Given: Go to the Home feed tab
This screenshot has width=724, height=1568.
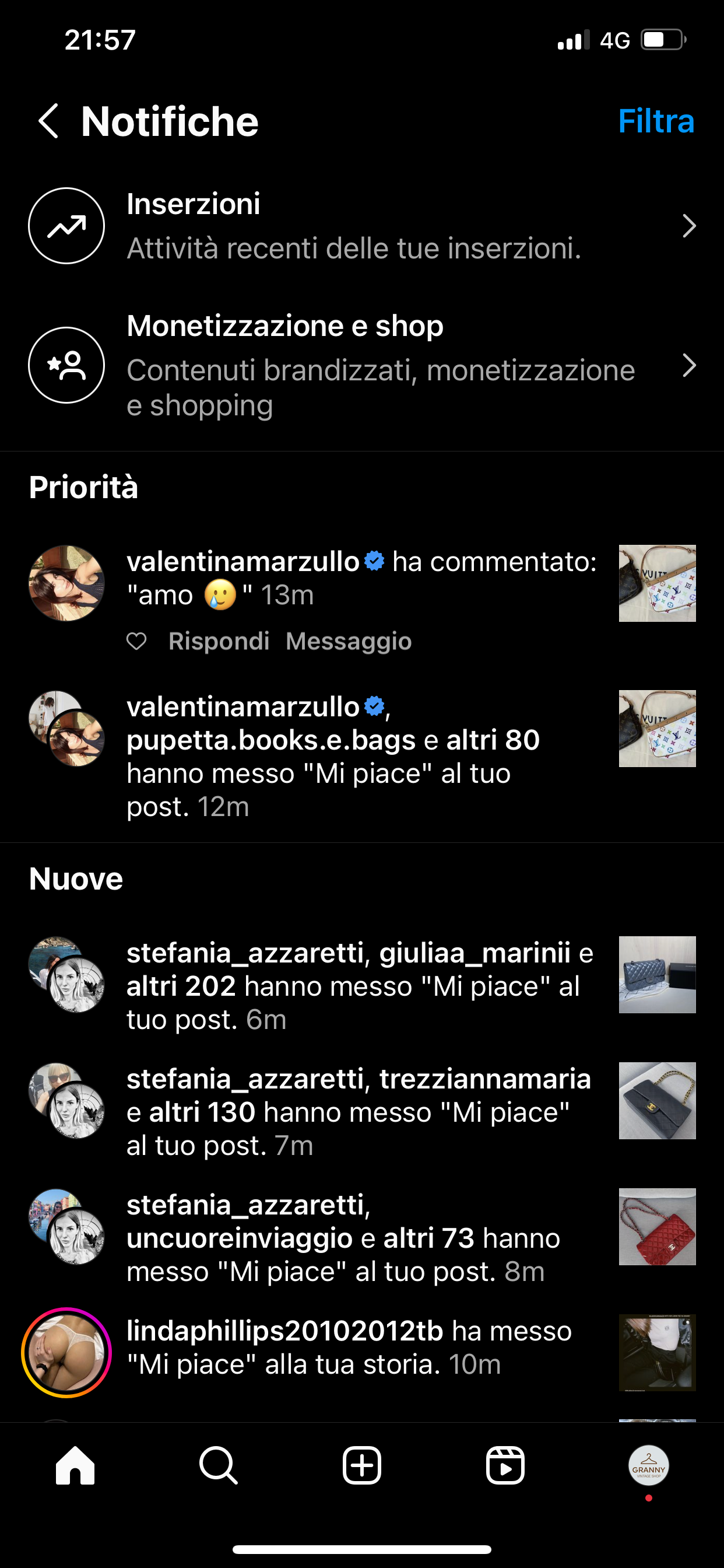Looking at the screenshot, I should (x=75, y=1465).
